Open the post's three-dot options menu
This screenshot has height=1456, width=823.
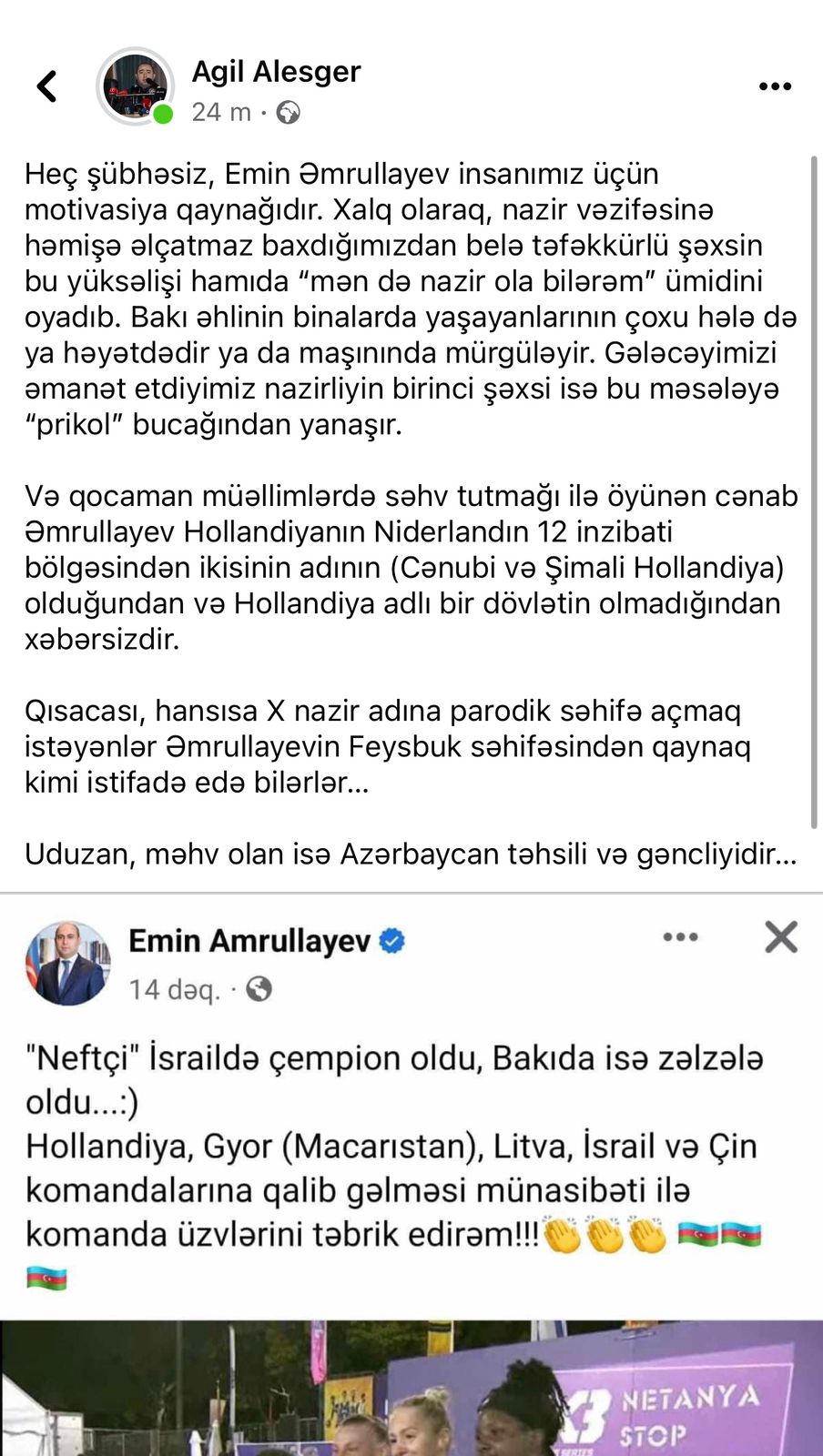click(775, 87)
